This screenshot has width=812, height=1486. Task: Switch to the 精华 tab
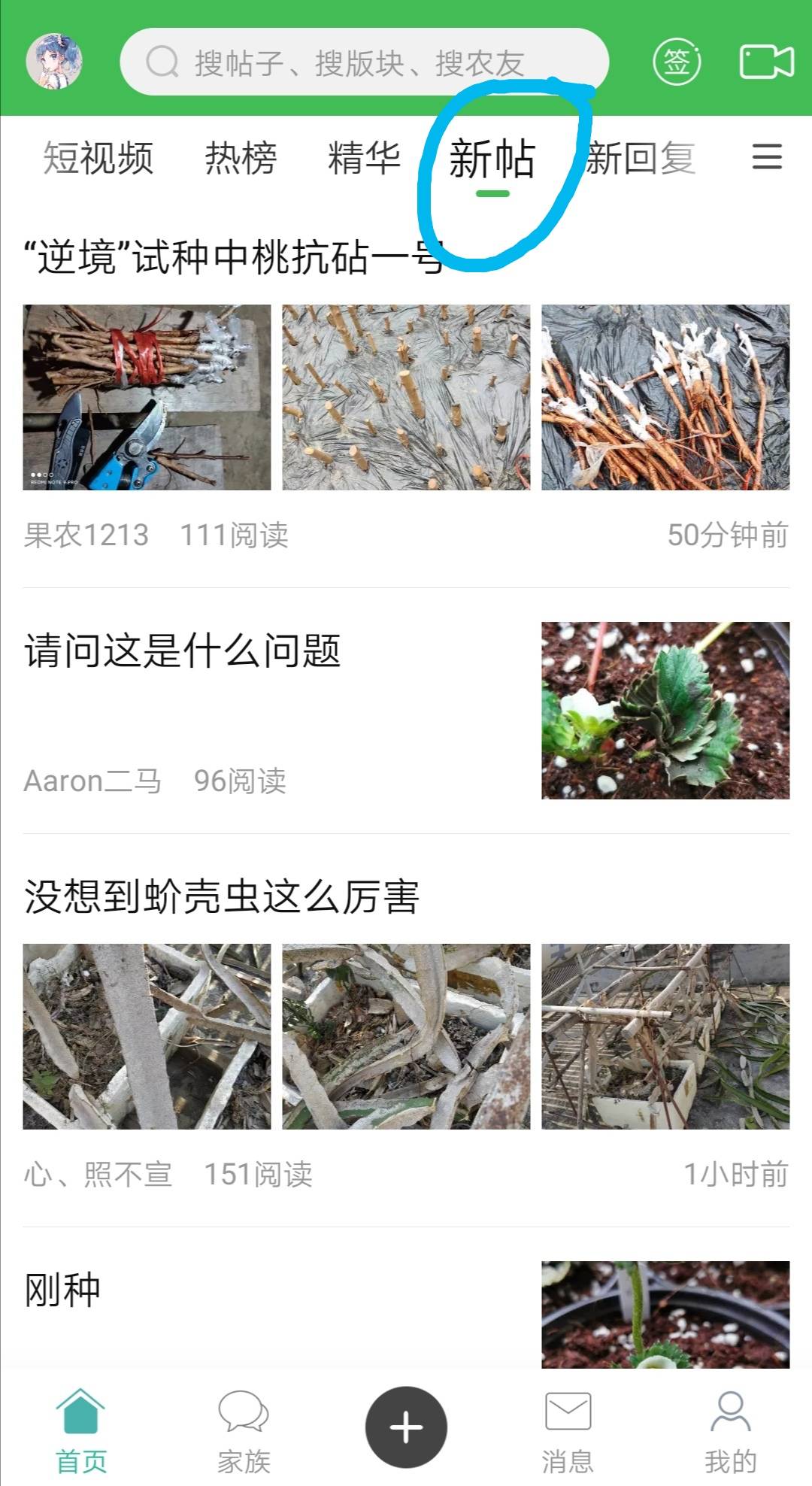click(364, 158)
